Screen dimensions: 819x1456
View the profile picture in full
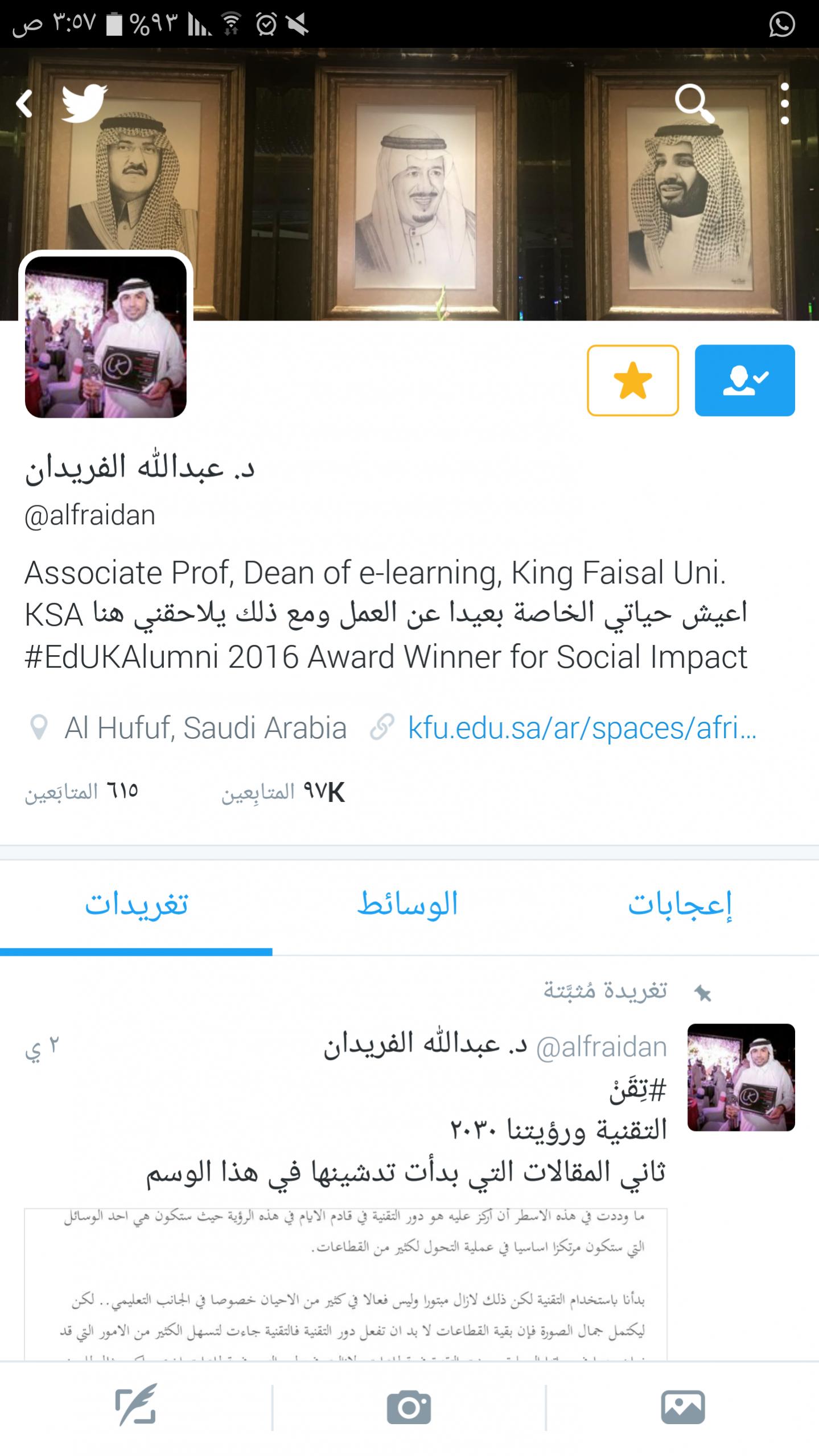point(106,337)
